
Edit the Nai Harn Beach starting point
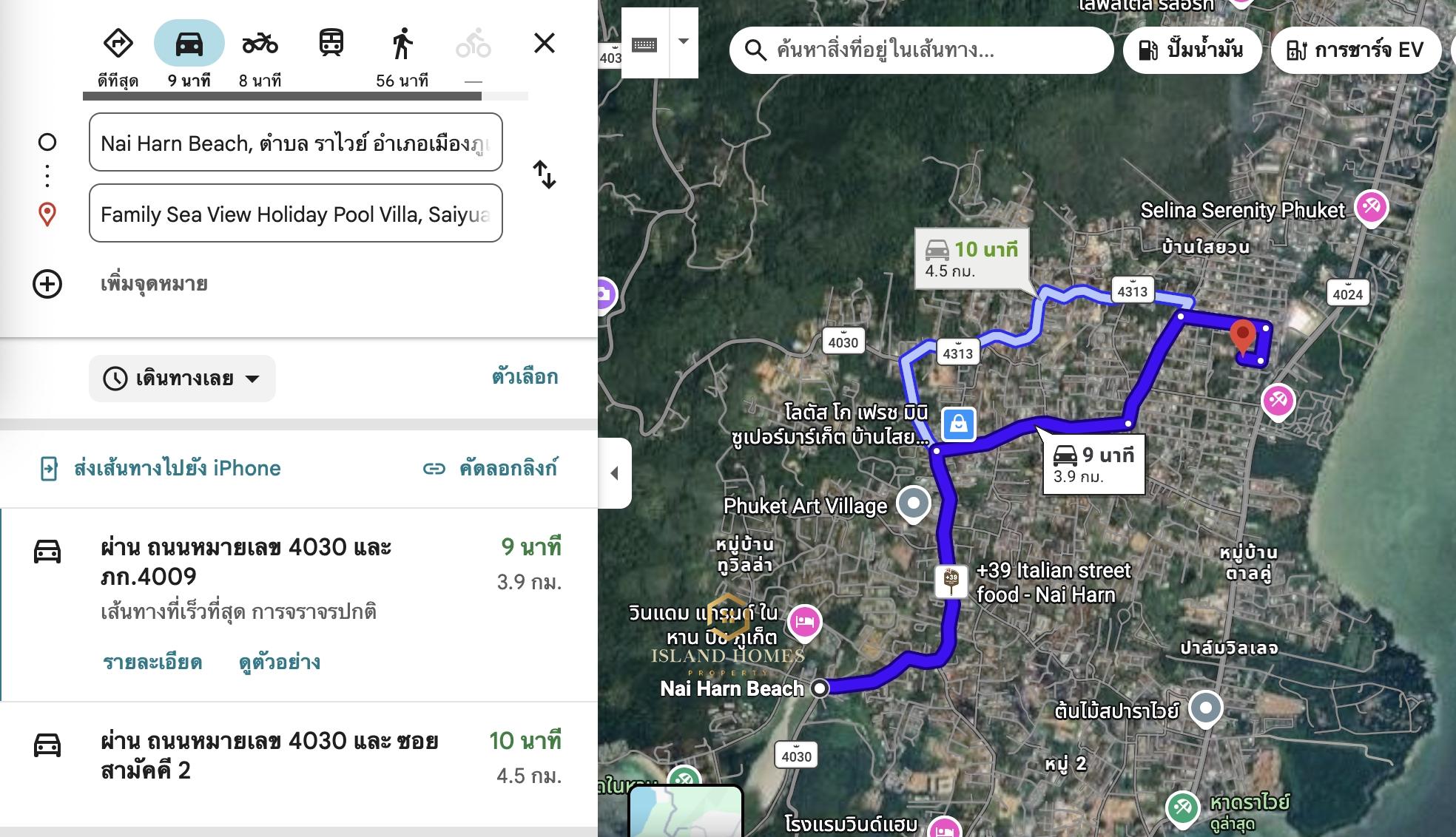pos(295,143)
